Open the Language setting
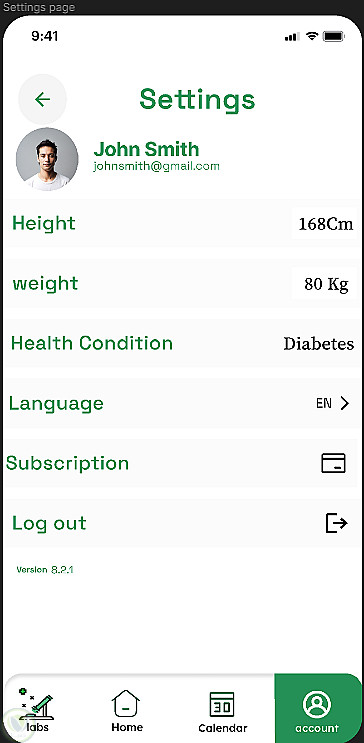This screenshot has height=743, width=364. point(182,403)
